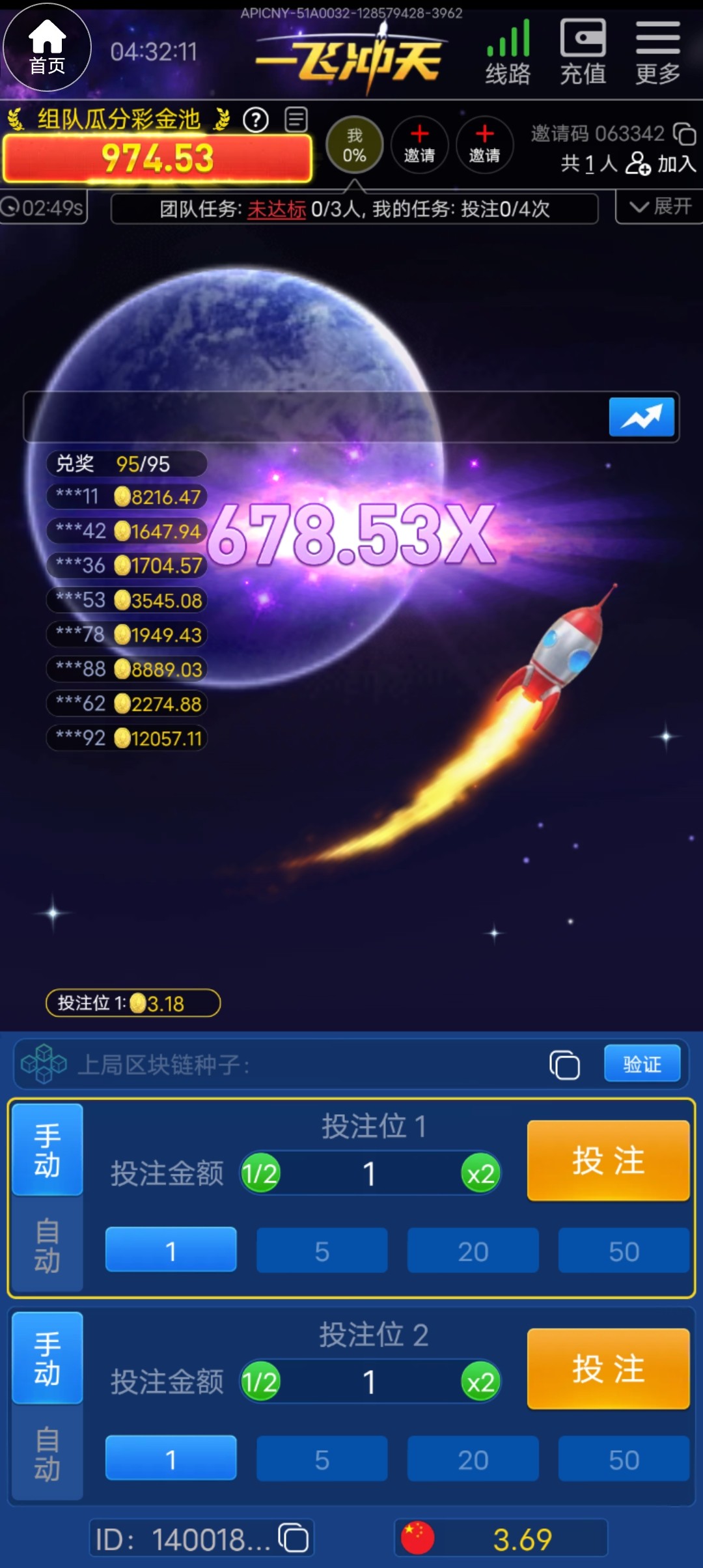Switch 投注位 1 to 自动 mode
This screenshot has width=703, height=1568.
[x=48, y=1246]
